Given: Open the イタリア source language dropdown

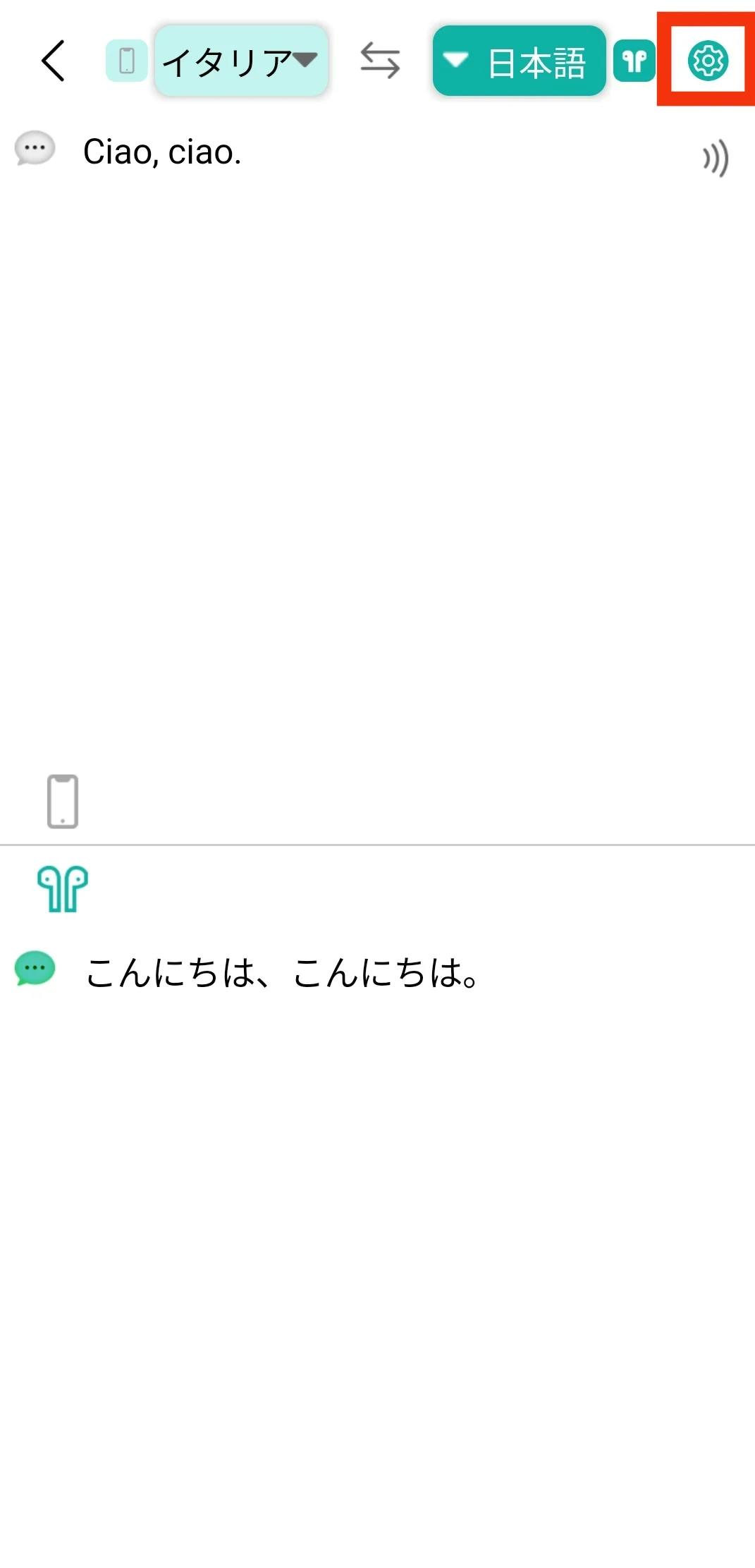Looking at the screenshot, I should (240, 61).
